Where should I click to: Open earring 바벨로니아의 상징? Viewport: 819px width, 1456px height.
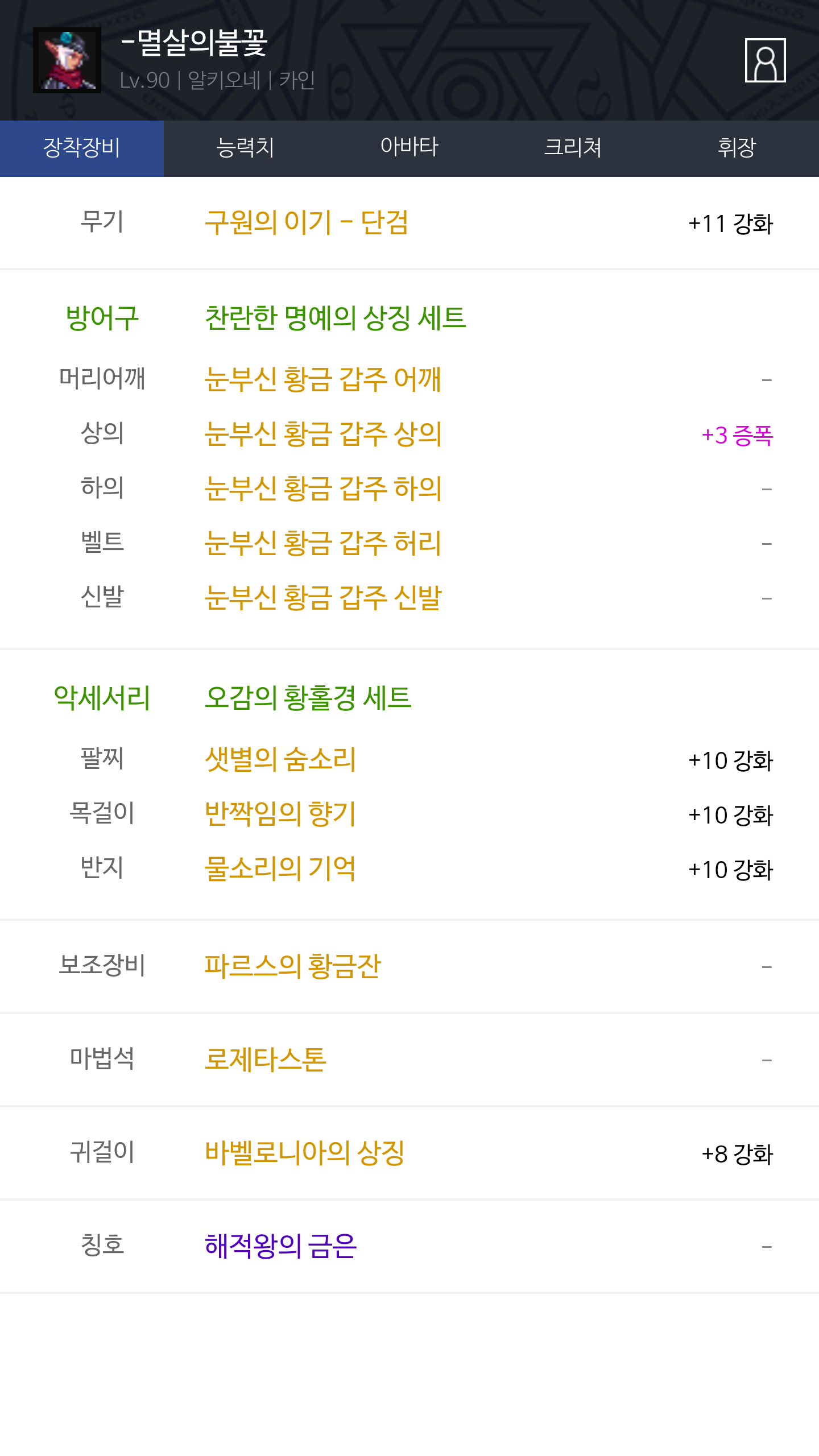pyautogui.click(x=305, y=1152)
